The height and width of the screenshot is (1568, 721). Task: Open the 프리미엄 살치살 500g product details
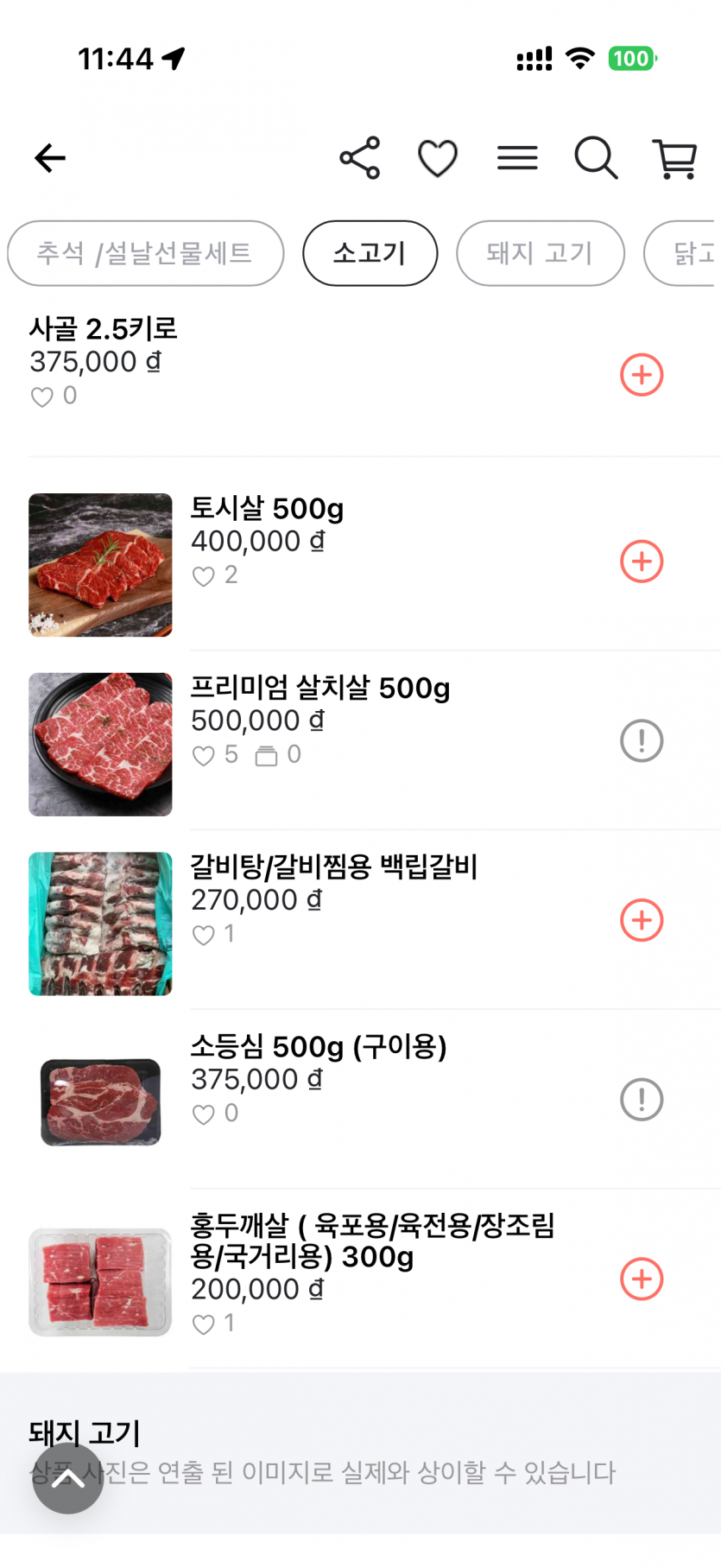(320, 689)
